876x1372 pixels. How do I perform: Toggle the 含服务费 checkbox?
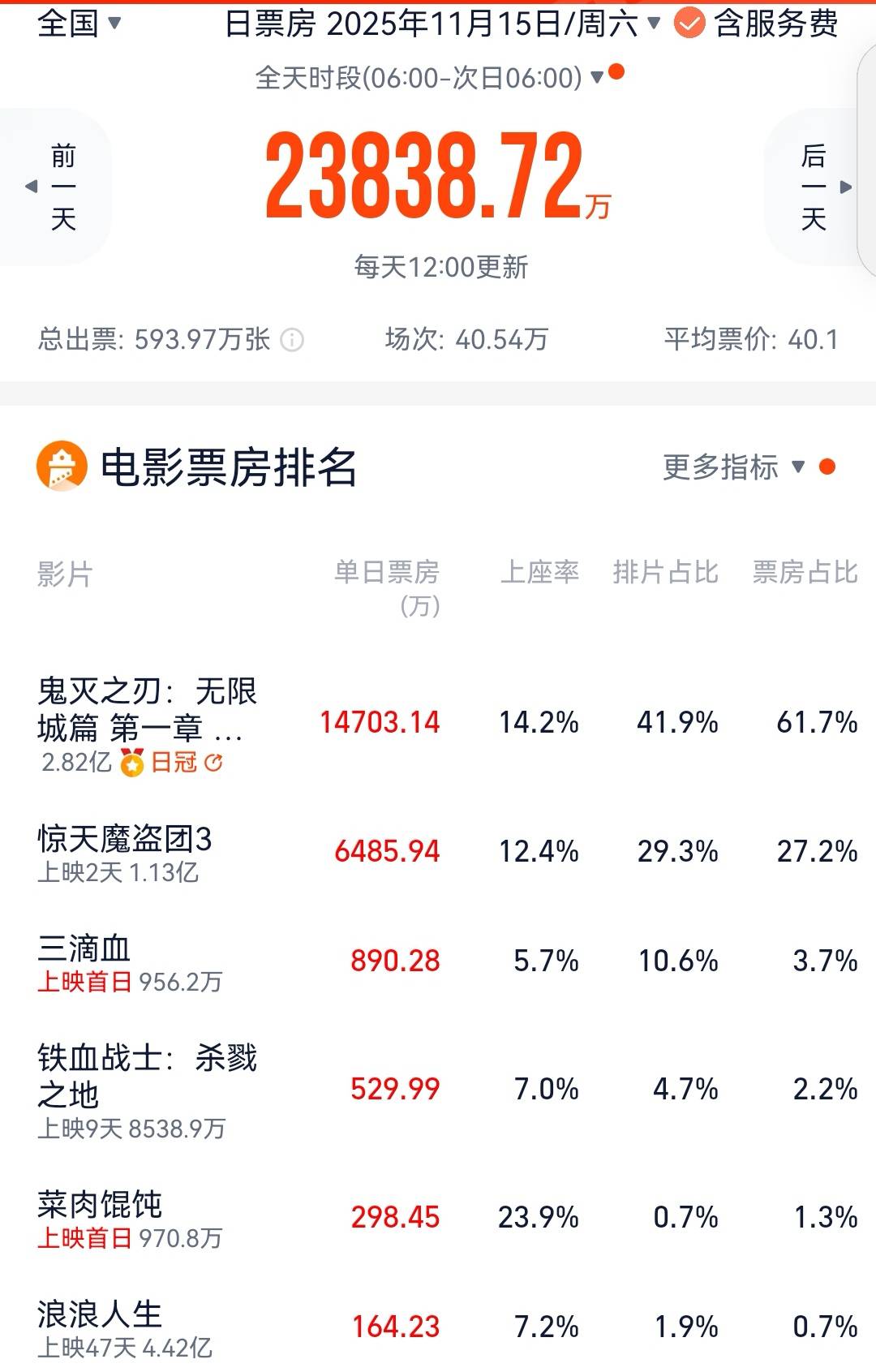pos(689,24)
